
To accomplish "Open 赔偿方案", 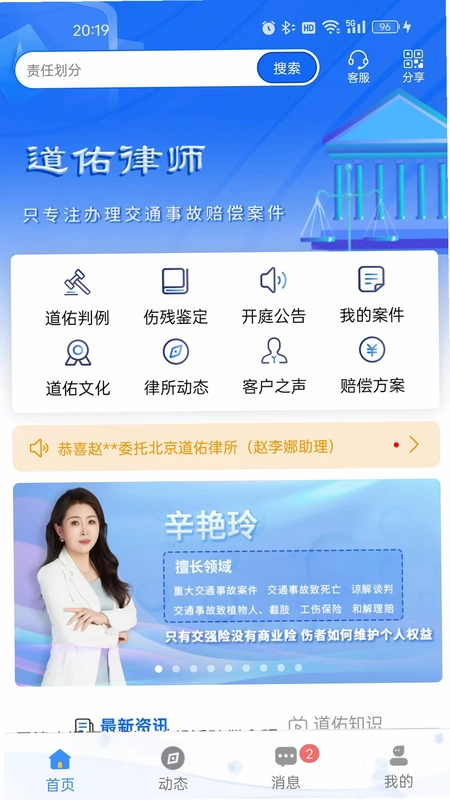I will point(372,365).
